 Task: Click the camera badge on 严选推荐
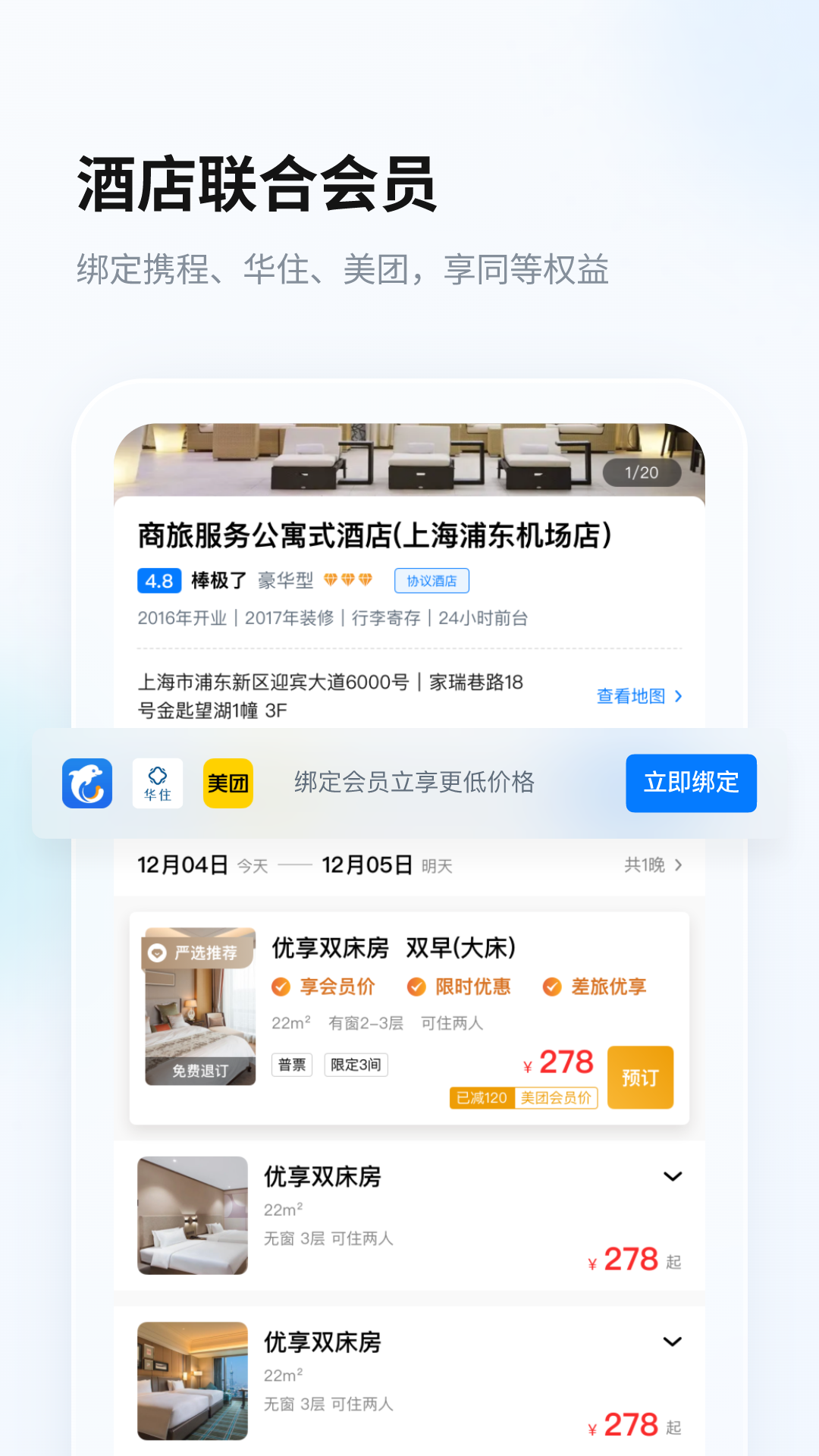coord(158,952)
